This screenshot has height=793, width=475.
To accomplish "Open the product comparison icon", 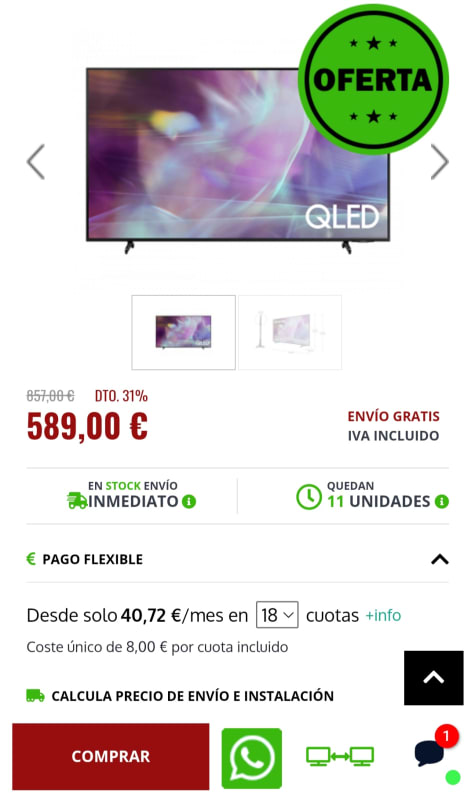I will point(340,757).
